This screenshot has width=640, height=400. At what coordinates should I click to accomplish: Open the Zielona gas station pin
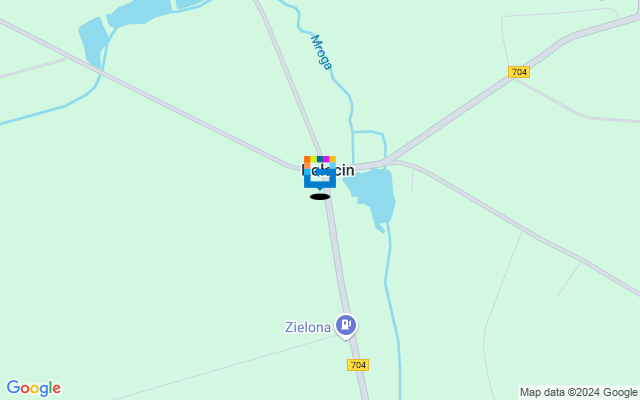(x=345, y=325)
